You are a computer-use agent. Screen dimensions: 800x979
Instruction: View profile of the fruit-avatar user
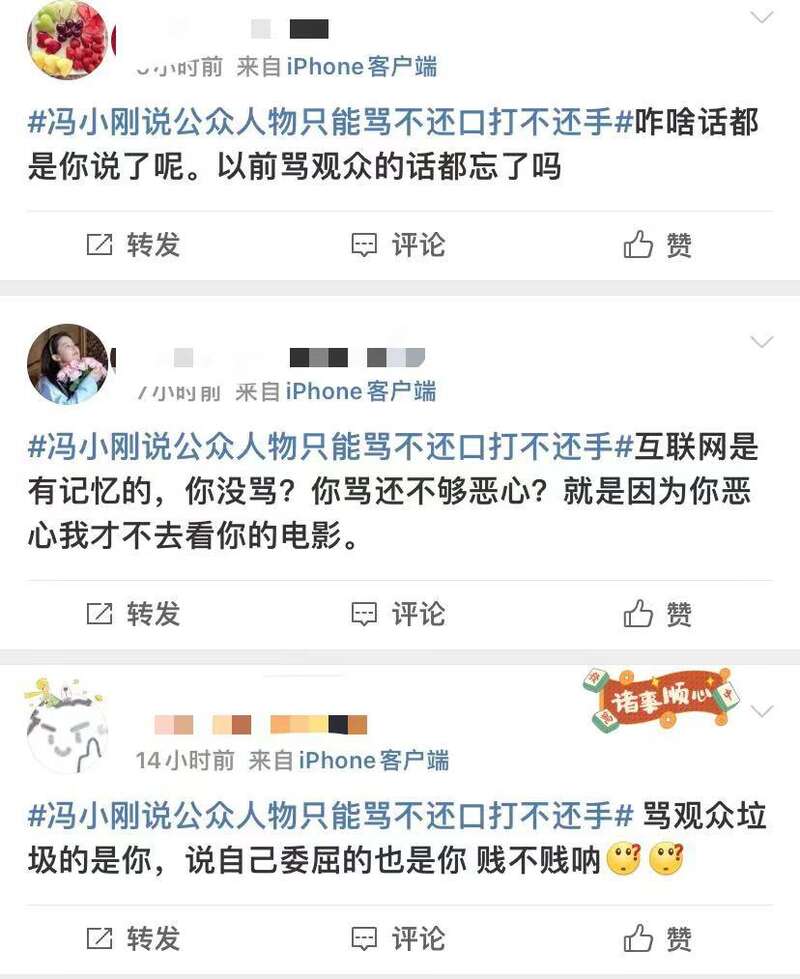(x=70, y=38)
